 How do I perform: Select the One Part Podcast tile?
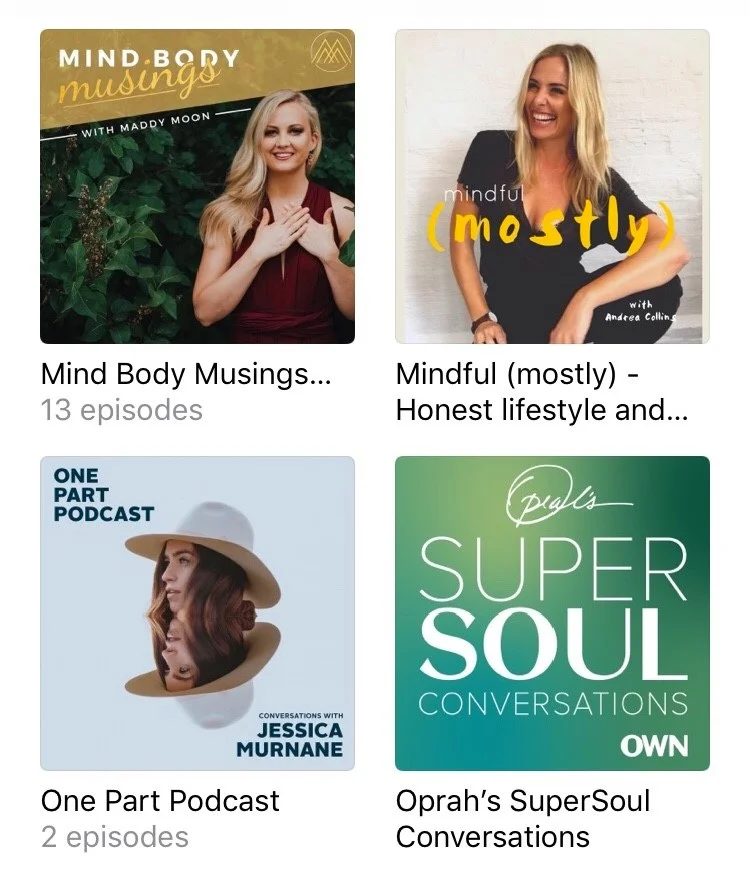pos(197,613)
